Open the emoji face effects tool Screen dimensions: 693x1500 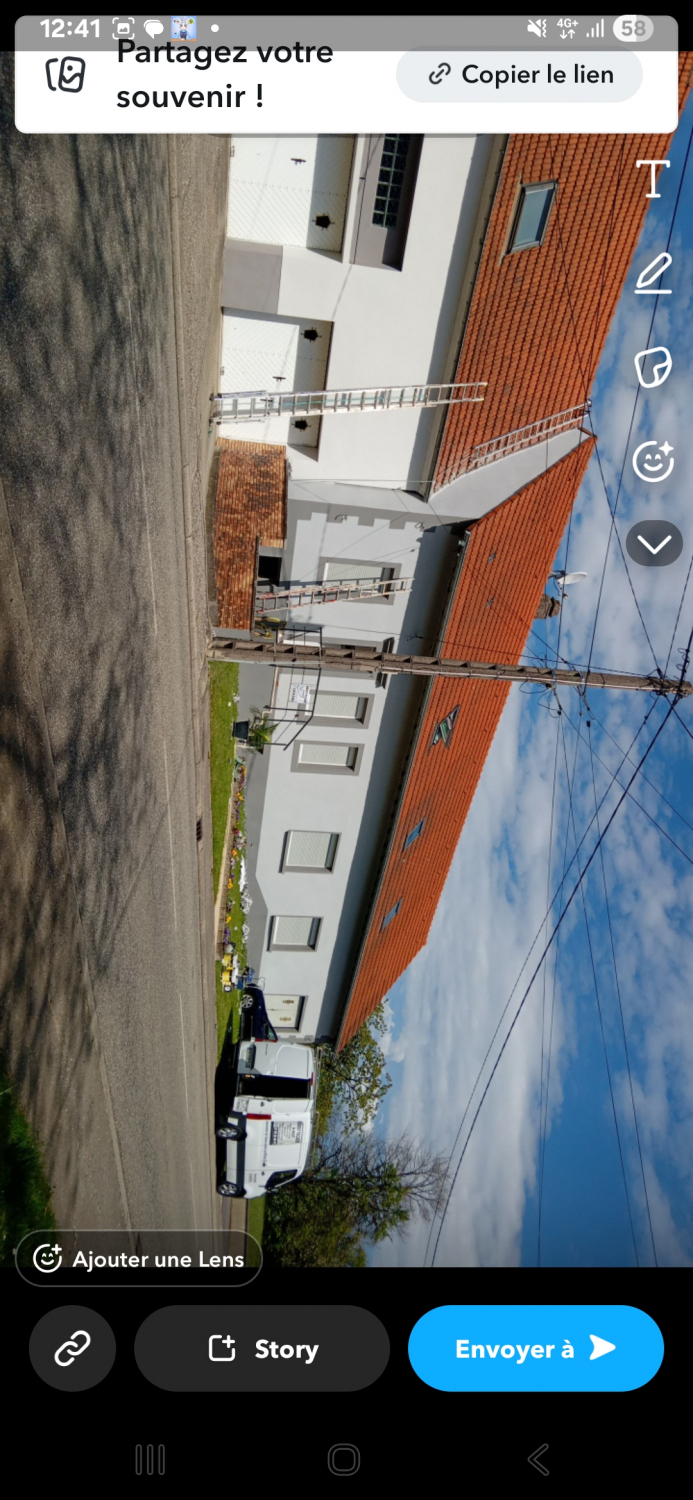coord(653,461)
